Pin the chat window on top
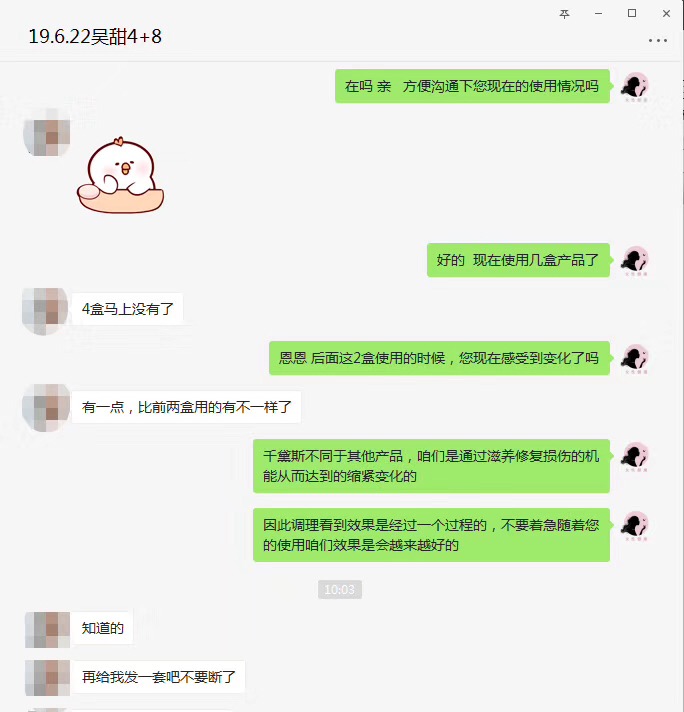The height and width of the screenshot is (712, 684). coord(564,13)
